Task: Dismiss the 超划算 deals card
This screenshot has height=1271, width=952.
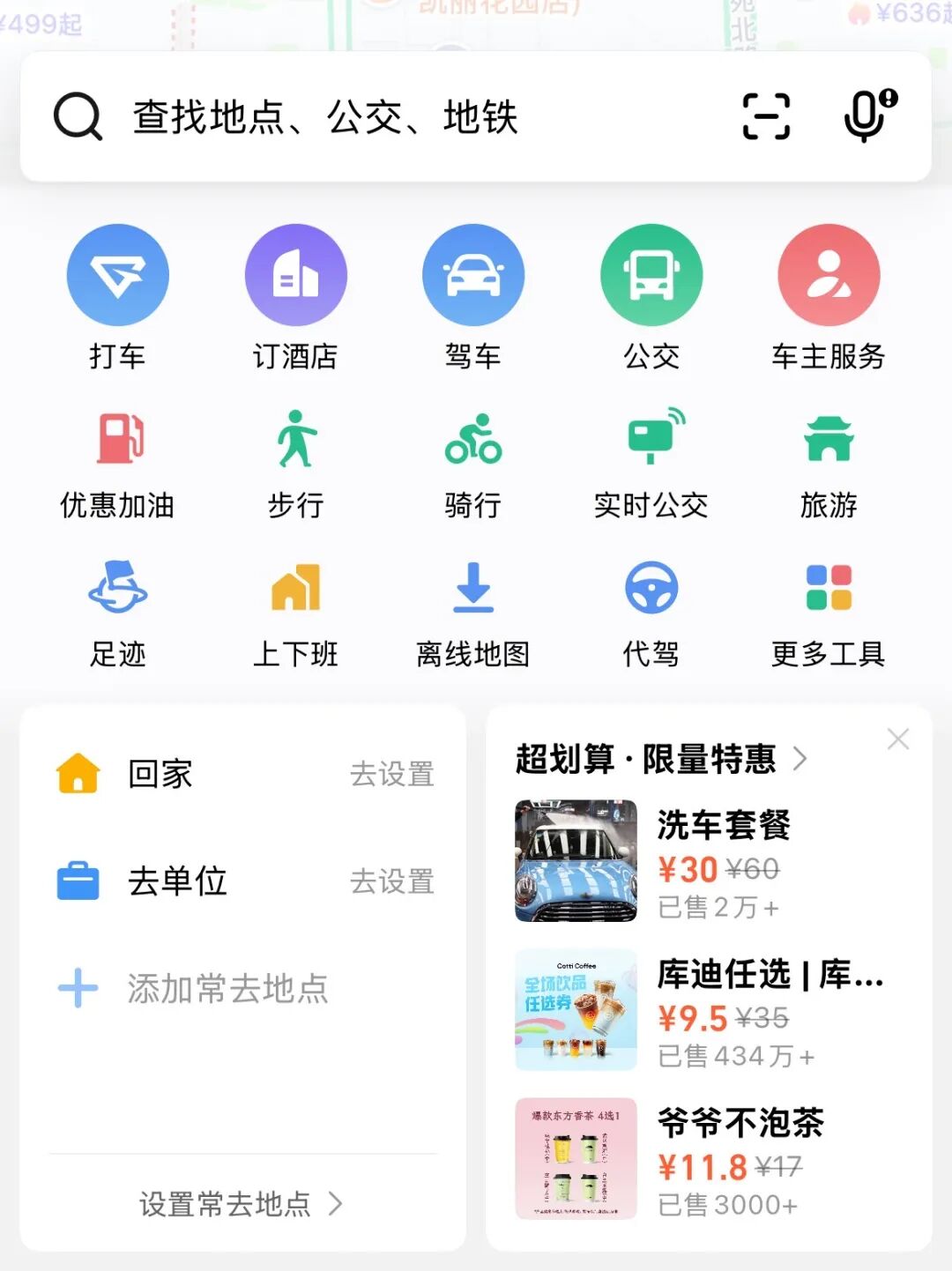Action: (x=898, y=740)
